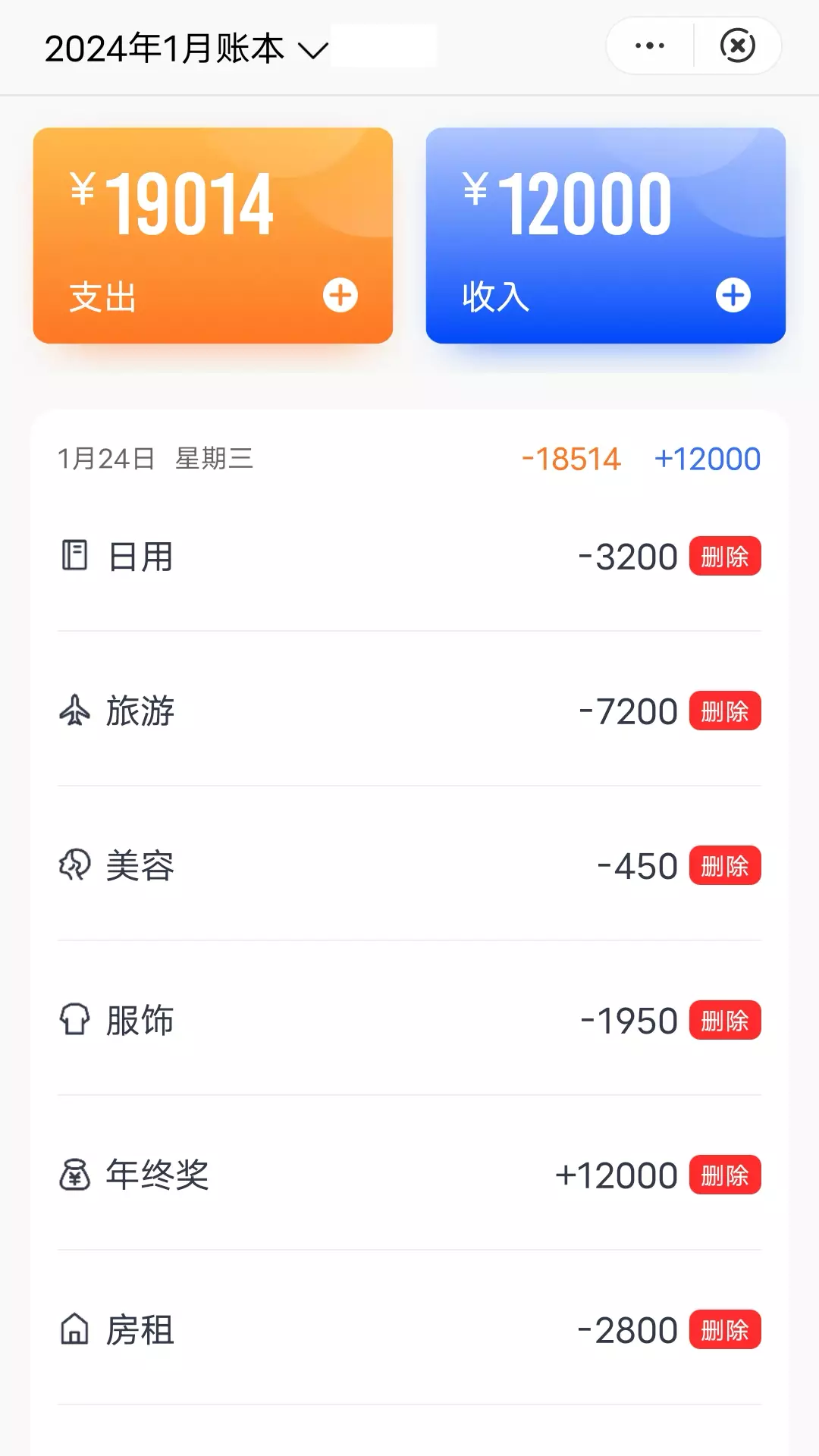Open the 2024年1月账本 dropdown
Screen dimensions: 819x1456
pos(186,49)
